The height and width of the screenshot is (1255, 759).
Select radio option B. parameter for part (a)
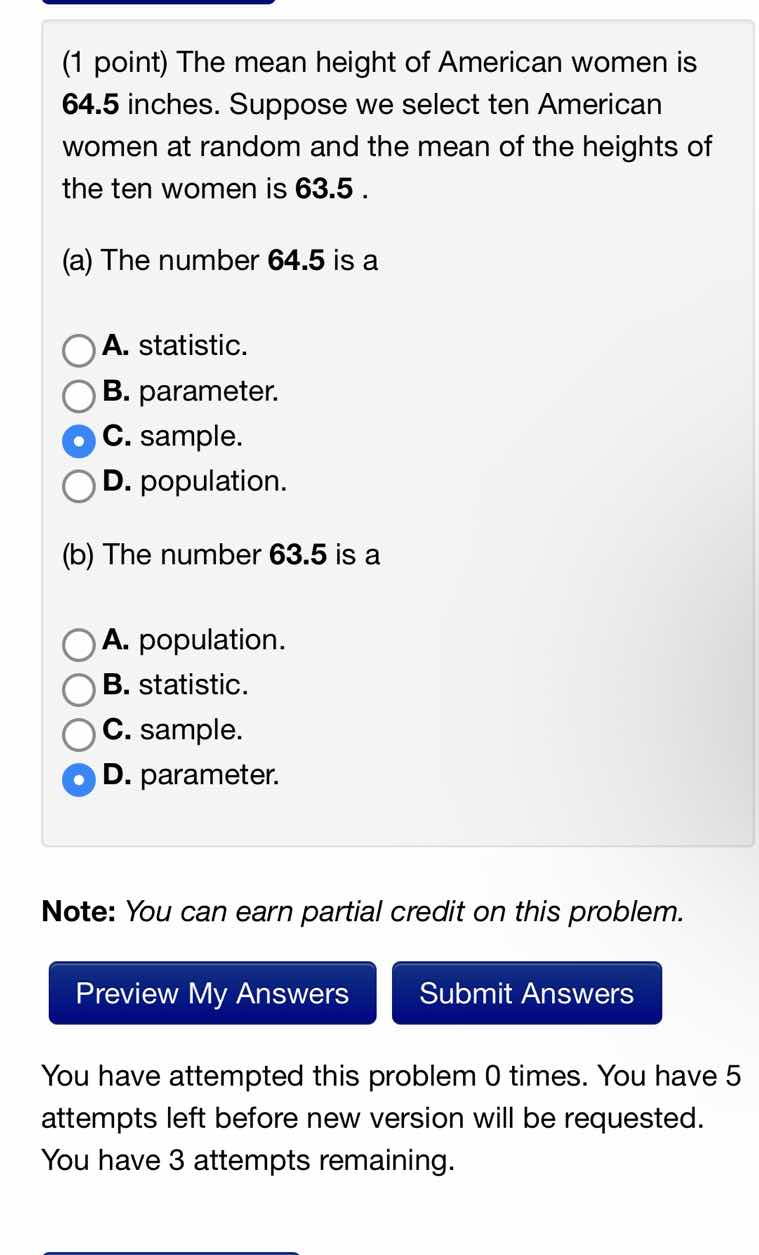pos(78,395)
